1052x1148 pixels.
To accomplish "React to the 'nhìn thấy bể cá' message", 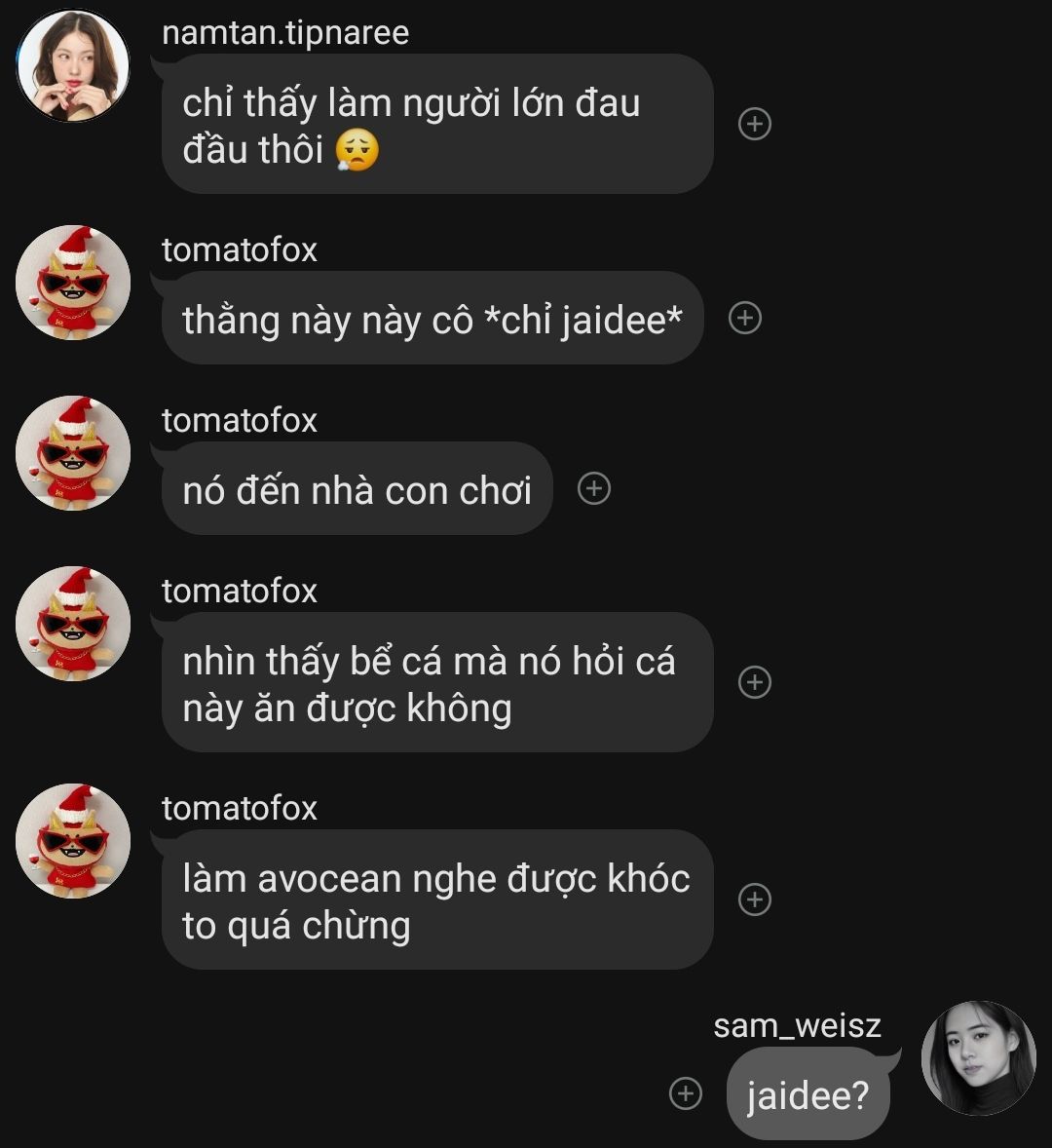I will [x=755, y=682].
